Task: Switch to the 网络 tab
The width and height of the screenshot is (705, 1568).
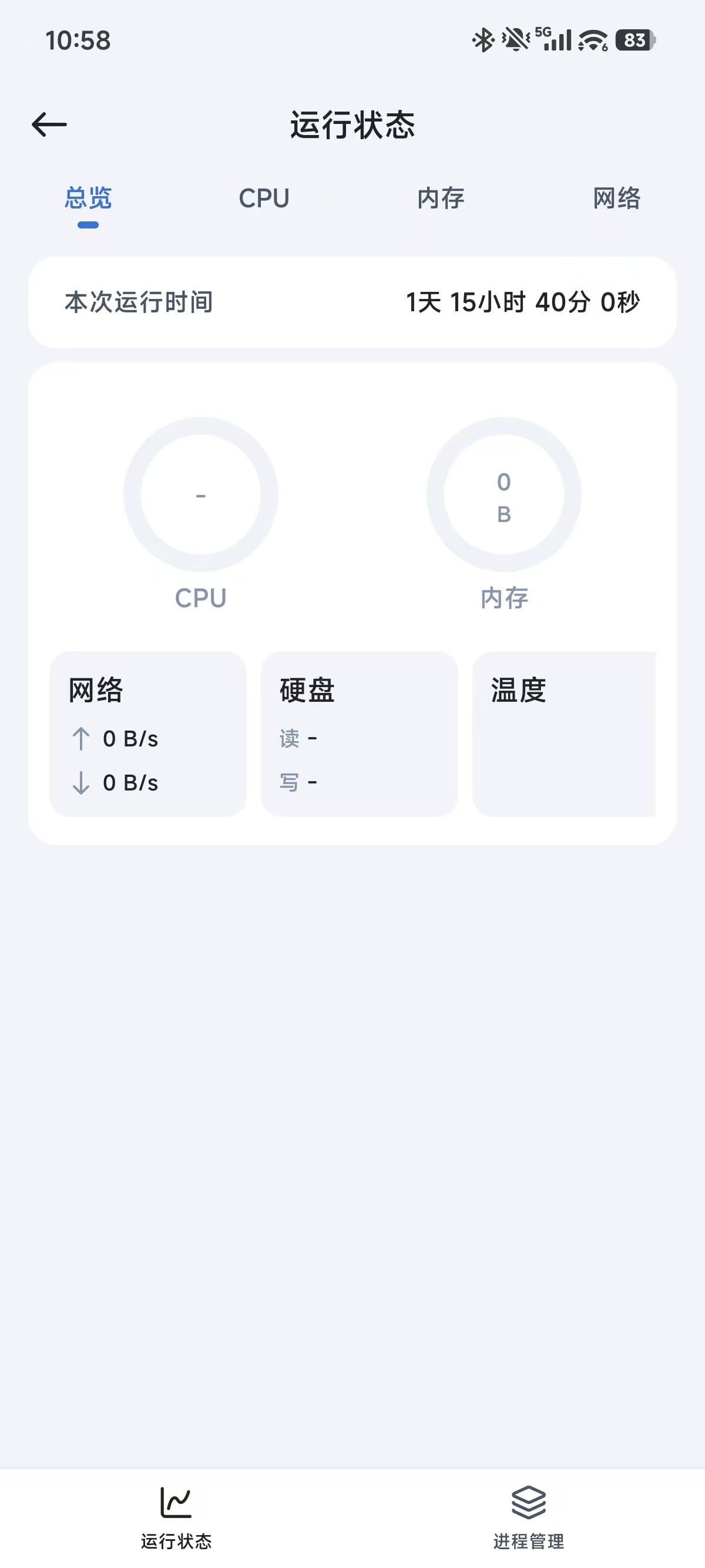Action: (616, 198)
